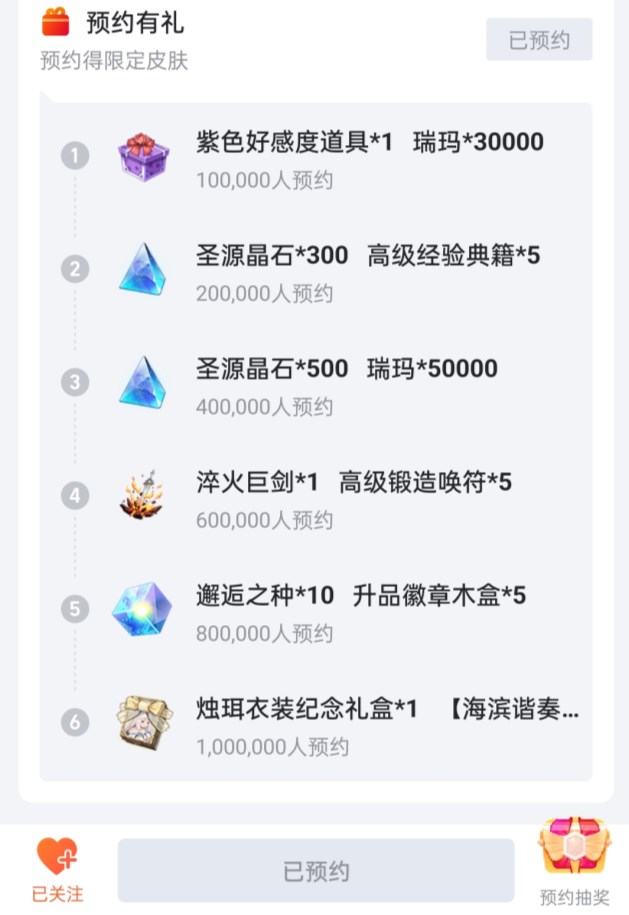Screen dimensions: 629x915
Task: Tap the wide 已预约 button at the bottom
Action: pos(316,870)
